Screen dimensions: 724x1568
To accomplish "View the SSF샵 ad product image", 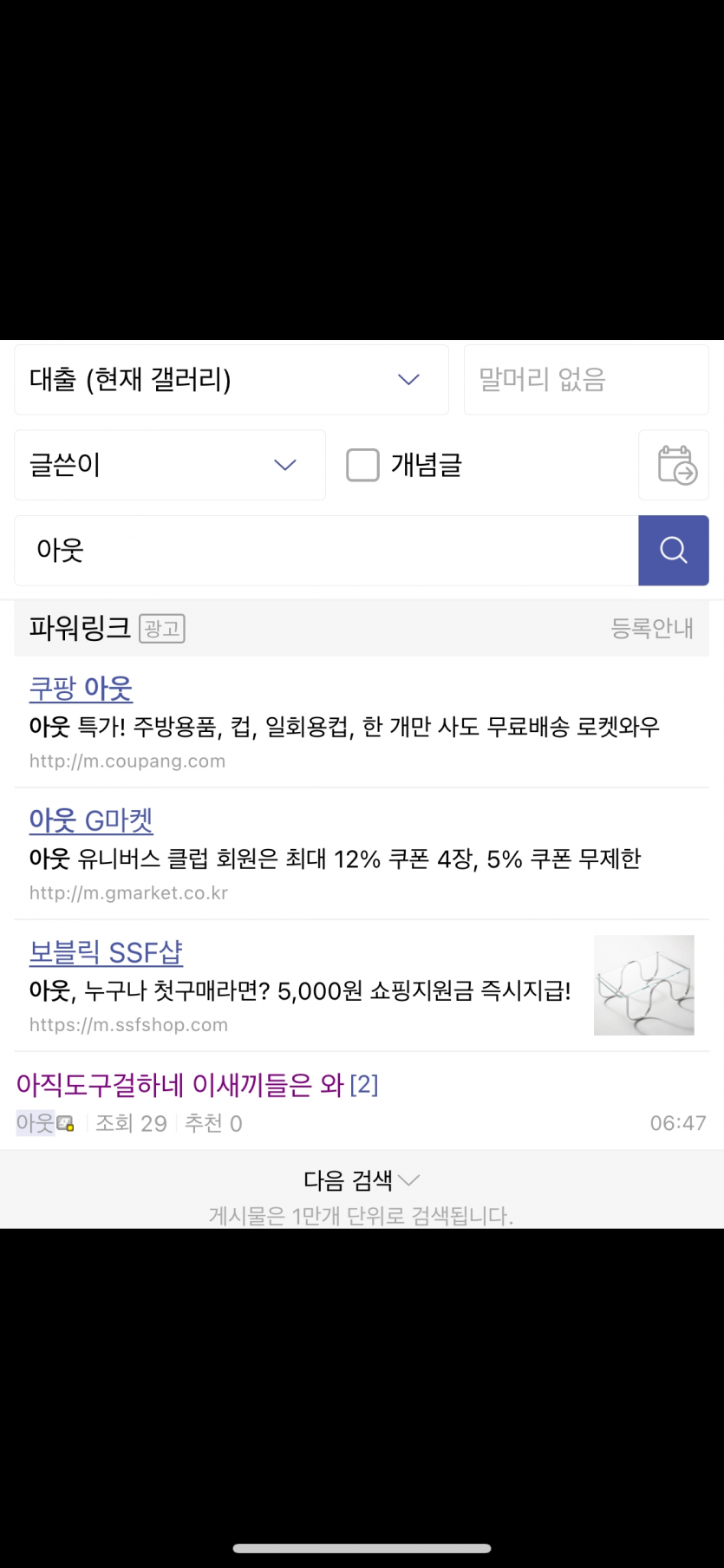I will click(643, 985).
